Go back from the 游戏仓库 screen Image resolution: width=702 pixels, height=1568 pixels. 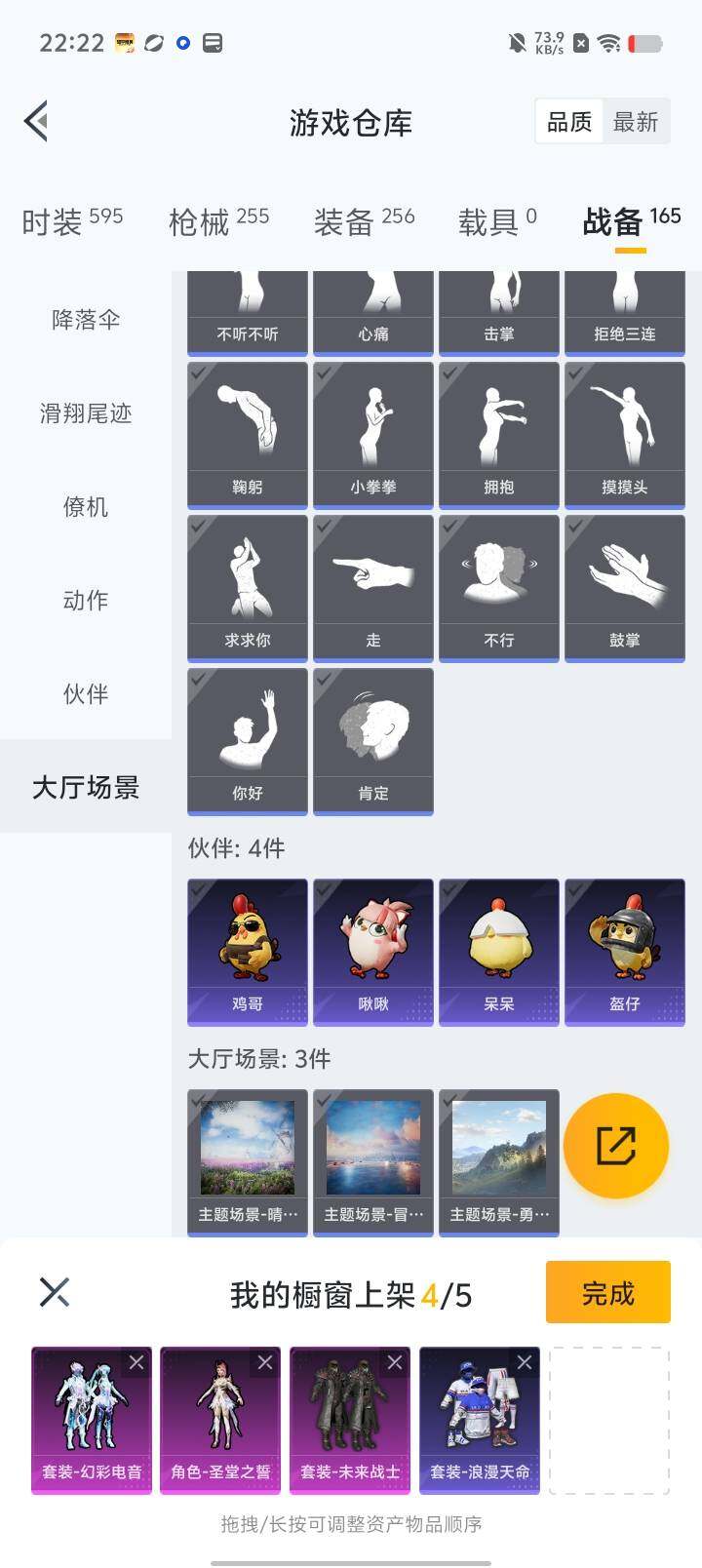click(x=37, y=122)
